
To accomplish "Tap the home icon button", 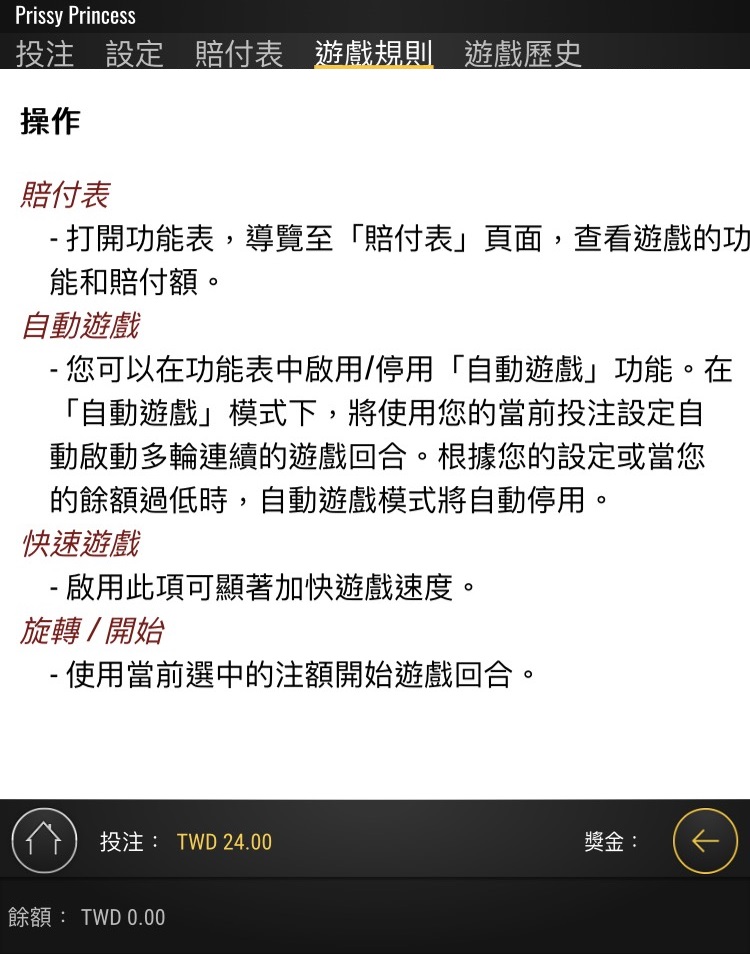I will pos(44,841).
